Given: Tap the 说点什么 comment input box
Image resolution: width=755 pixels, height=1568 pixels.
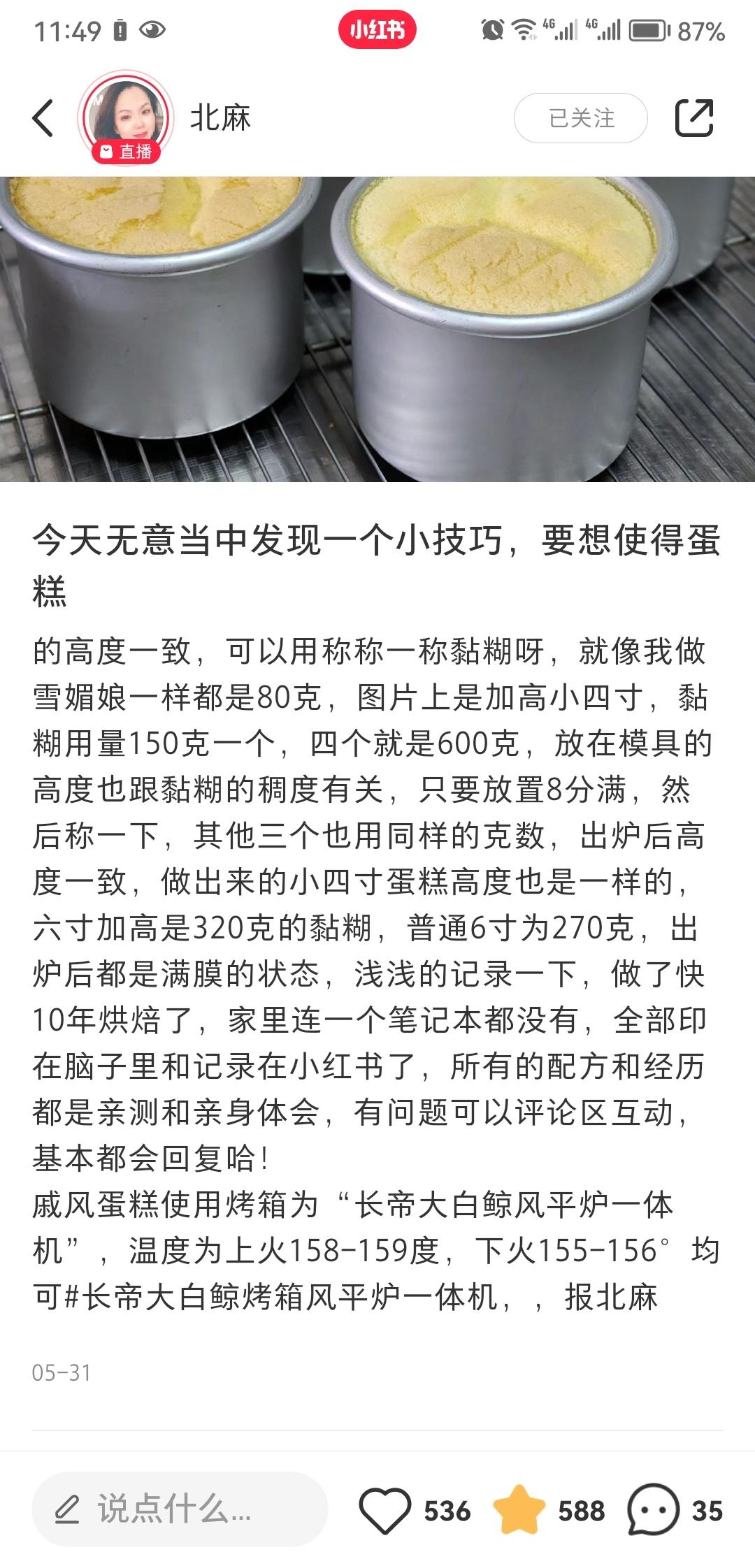Looking at the screenshot, I should coord(180,1509).
